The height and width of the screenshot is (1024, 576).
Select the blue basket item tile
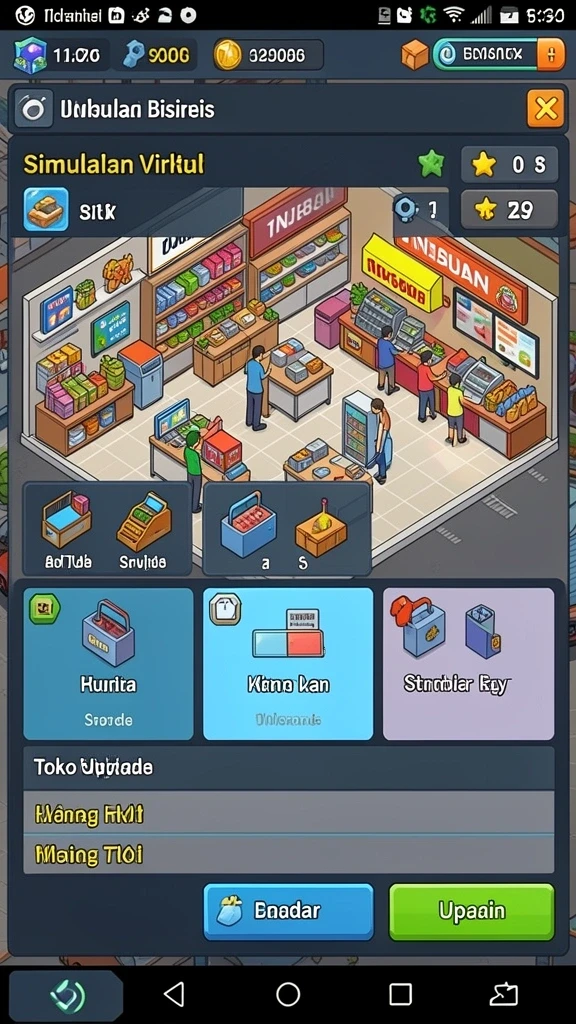pyautogui.click(x=249, y=530)
